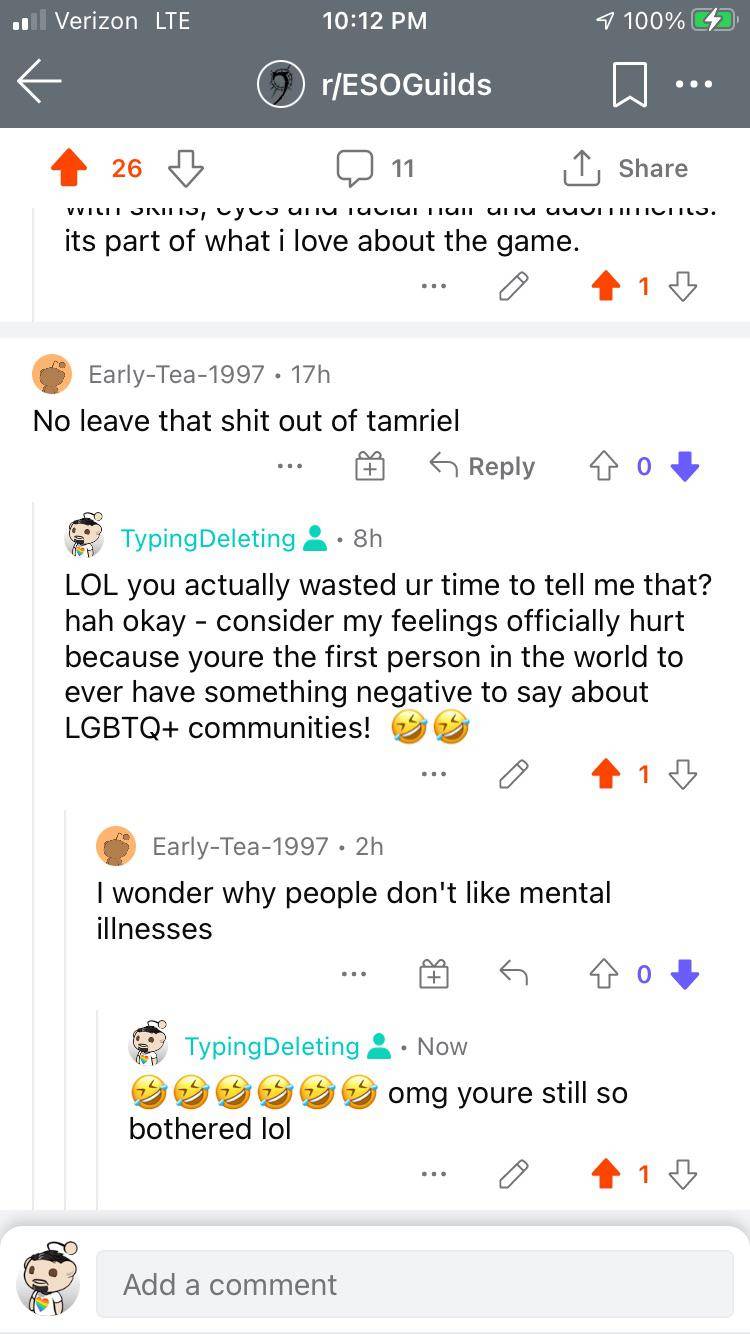Reply to Early-Tea-1997's comment
The height and width of the screenshot is (1334, 750).
(481, 465)
